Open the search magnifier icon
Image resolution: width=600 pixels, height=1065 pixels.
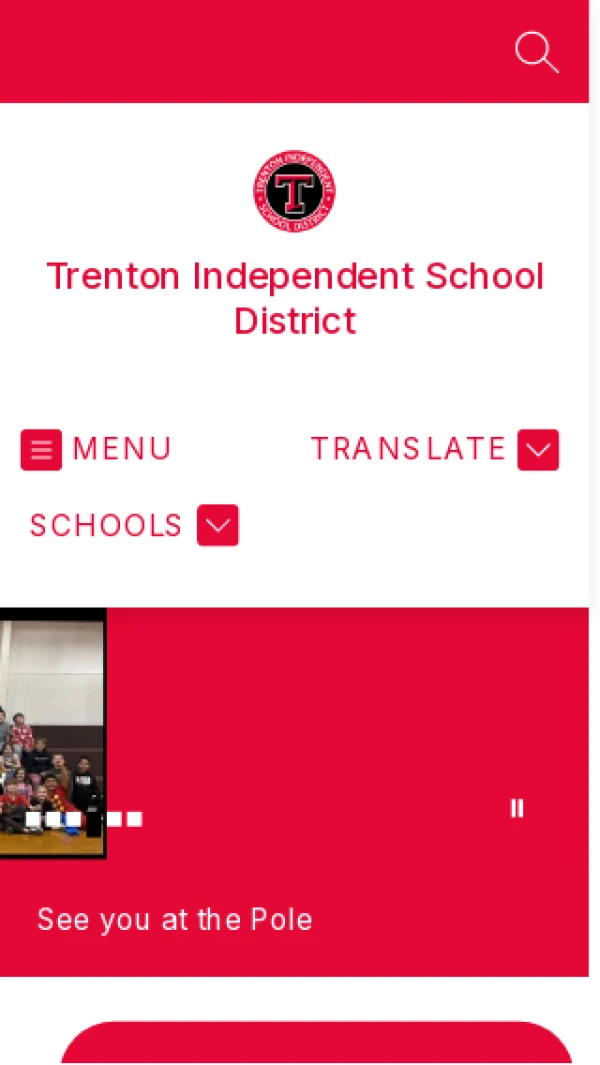[536, 52]
